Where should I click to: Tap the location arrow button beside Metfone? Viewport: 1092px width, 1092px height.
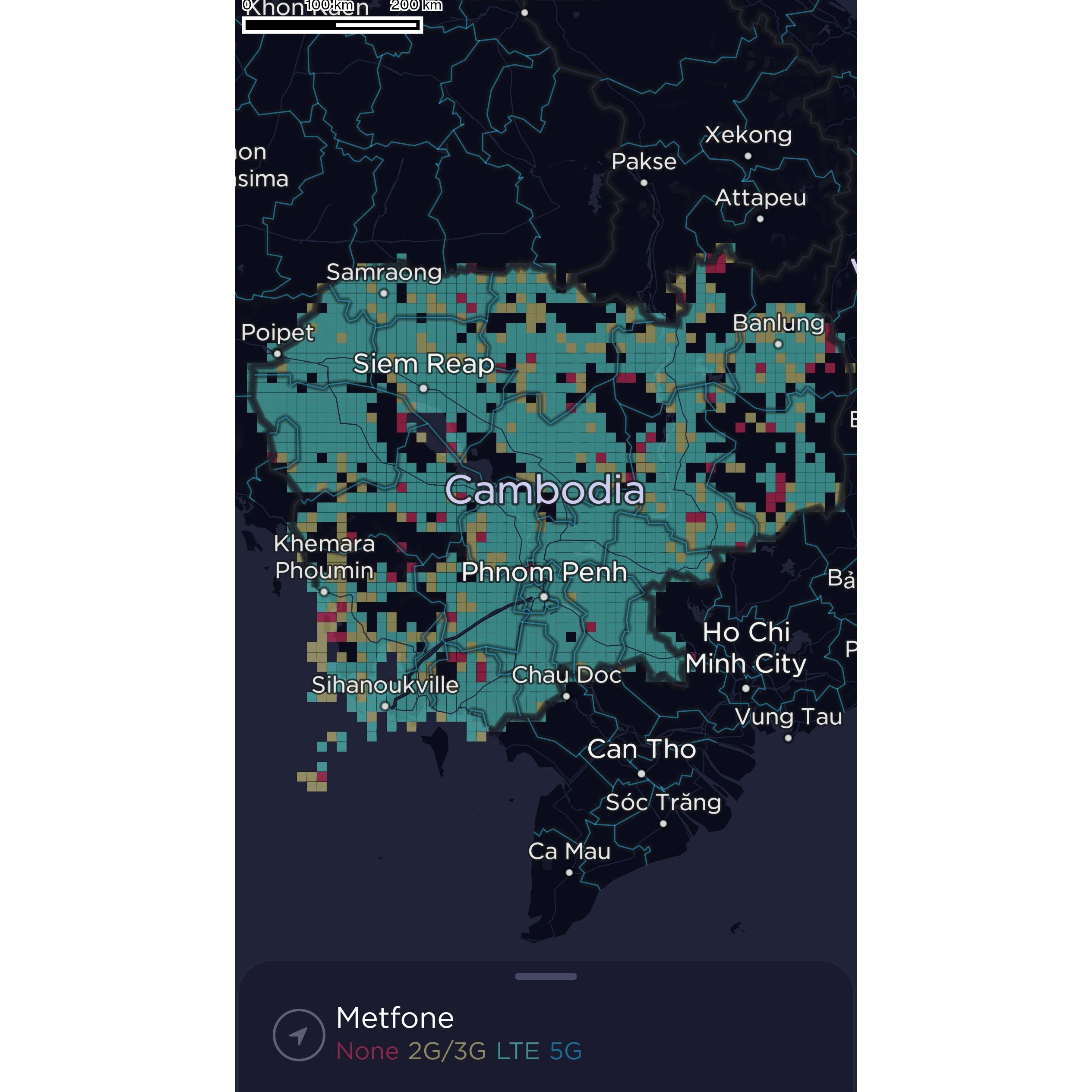pos(298,1034)
